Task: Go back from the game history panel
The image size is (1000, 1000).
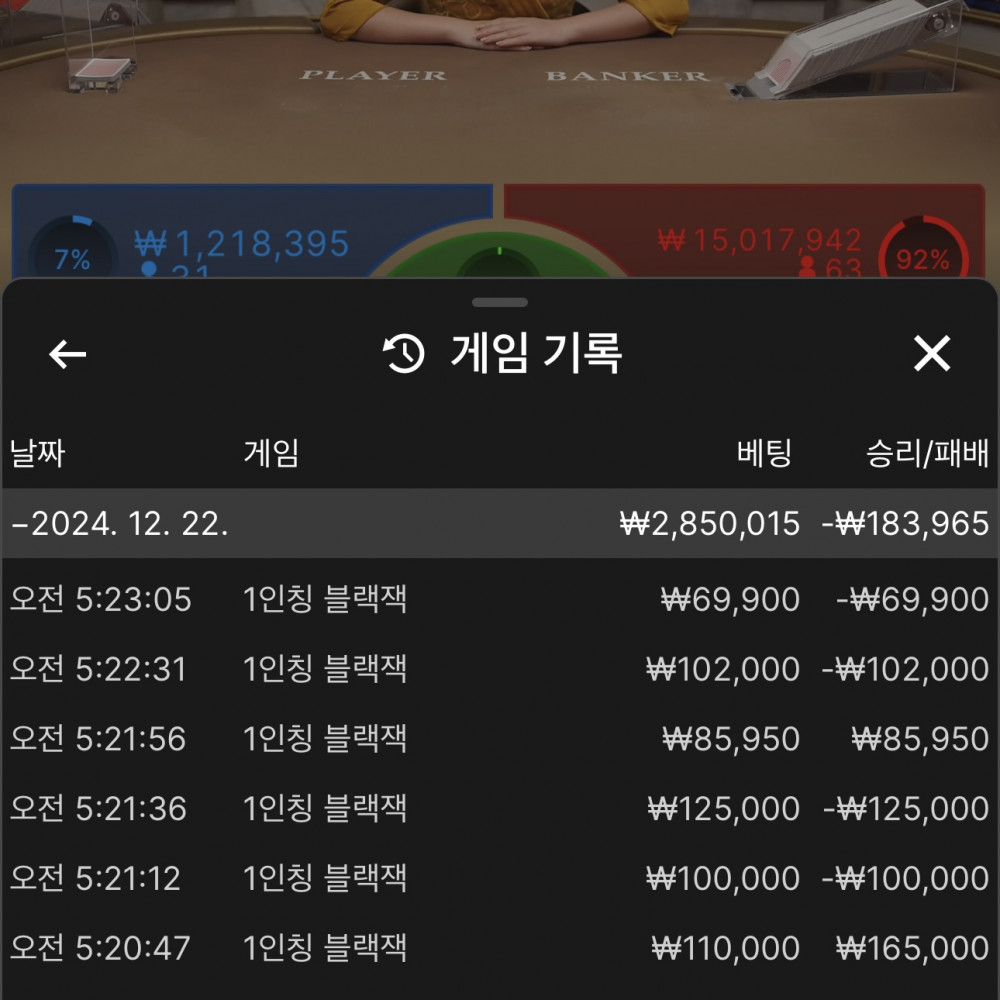Action: (68, 354)
